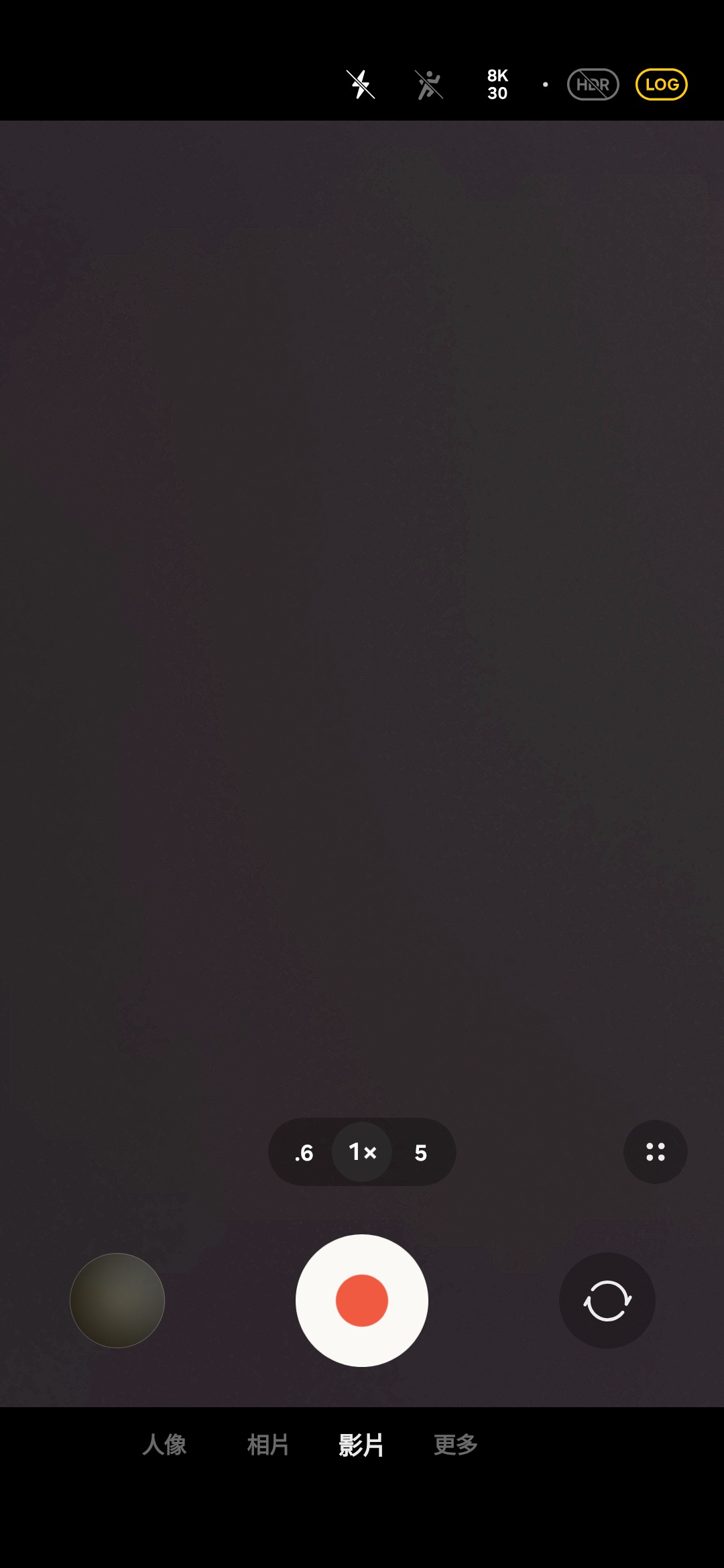
Task: Flip to the front camera
Action: 607,1301
